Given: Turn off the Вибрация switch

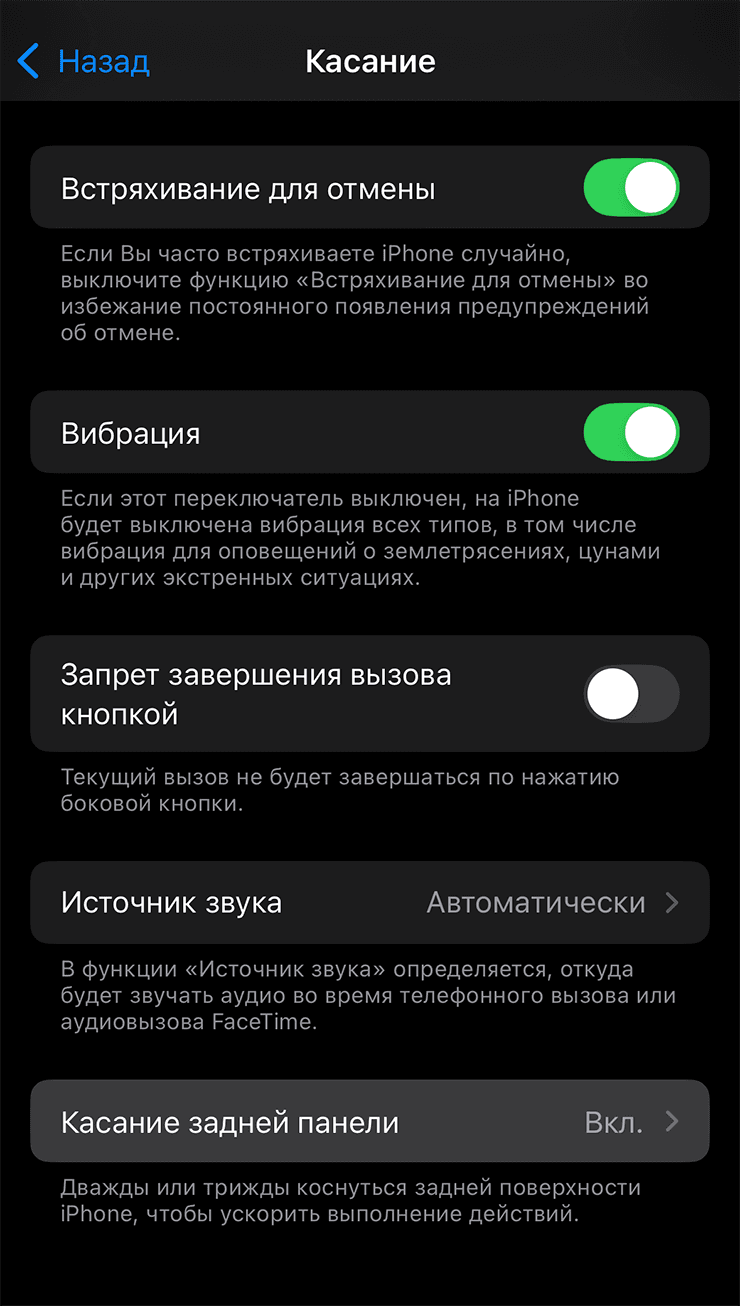Looking at the screenshot, I should pos(631,432).
